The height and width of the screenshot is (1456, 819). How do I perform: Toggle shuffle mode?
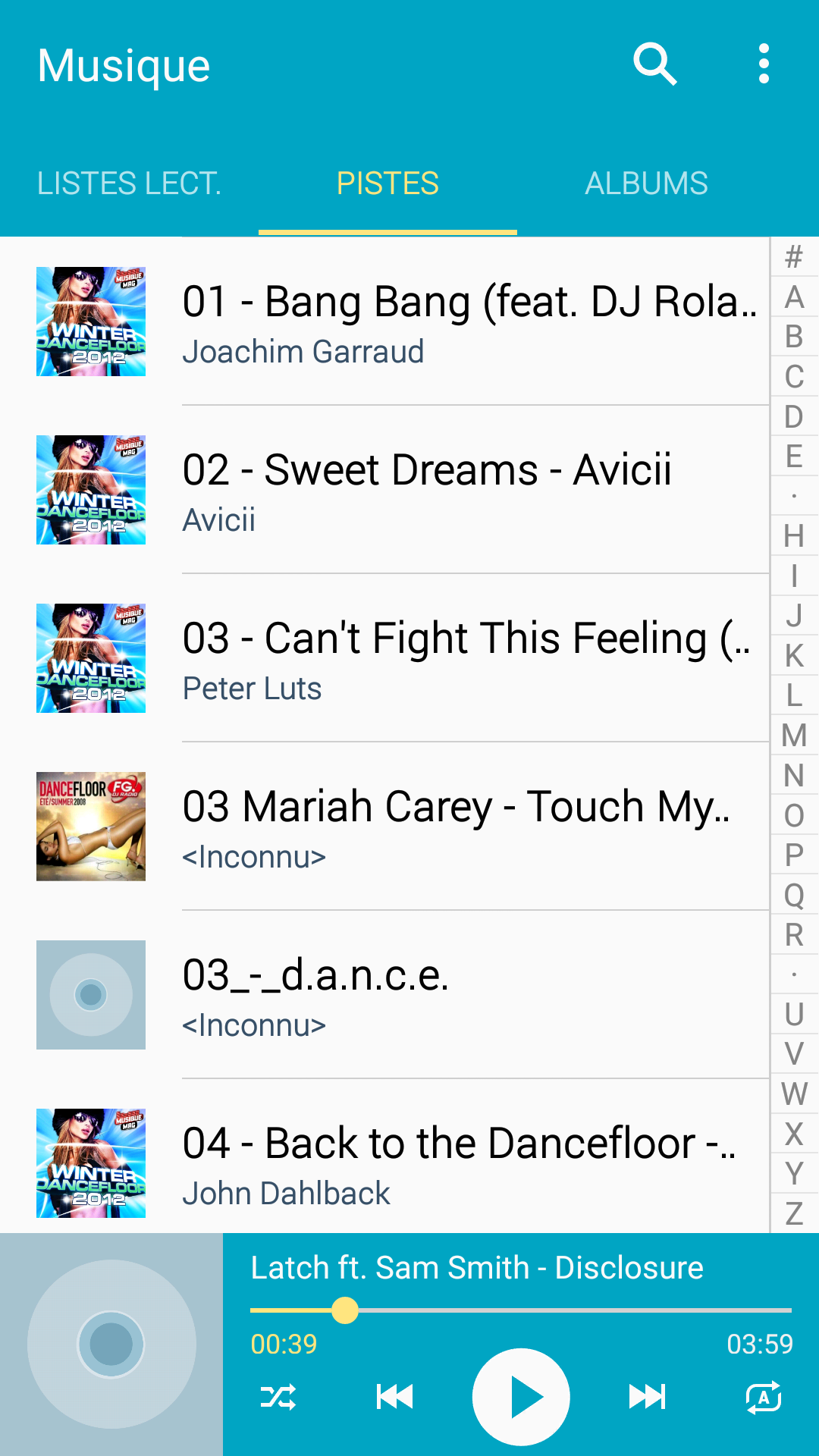tap(278, 1397)
